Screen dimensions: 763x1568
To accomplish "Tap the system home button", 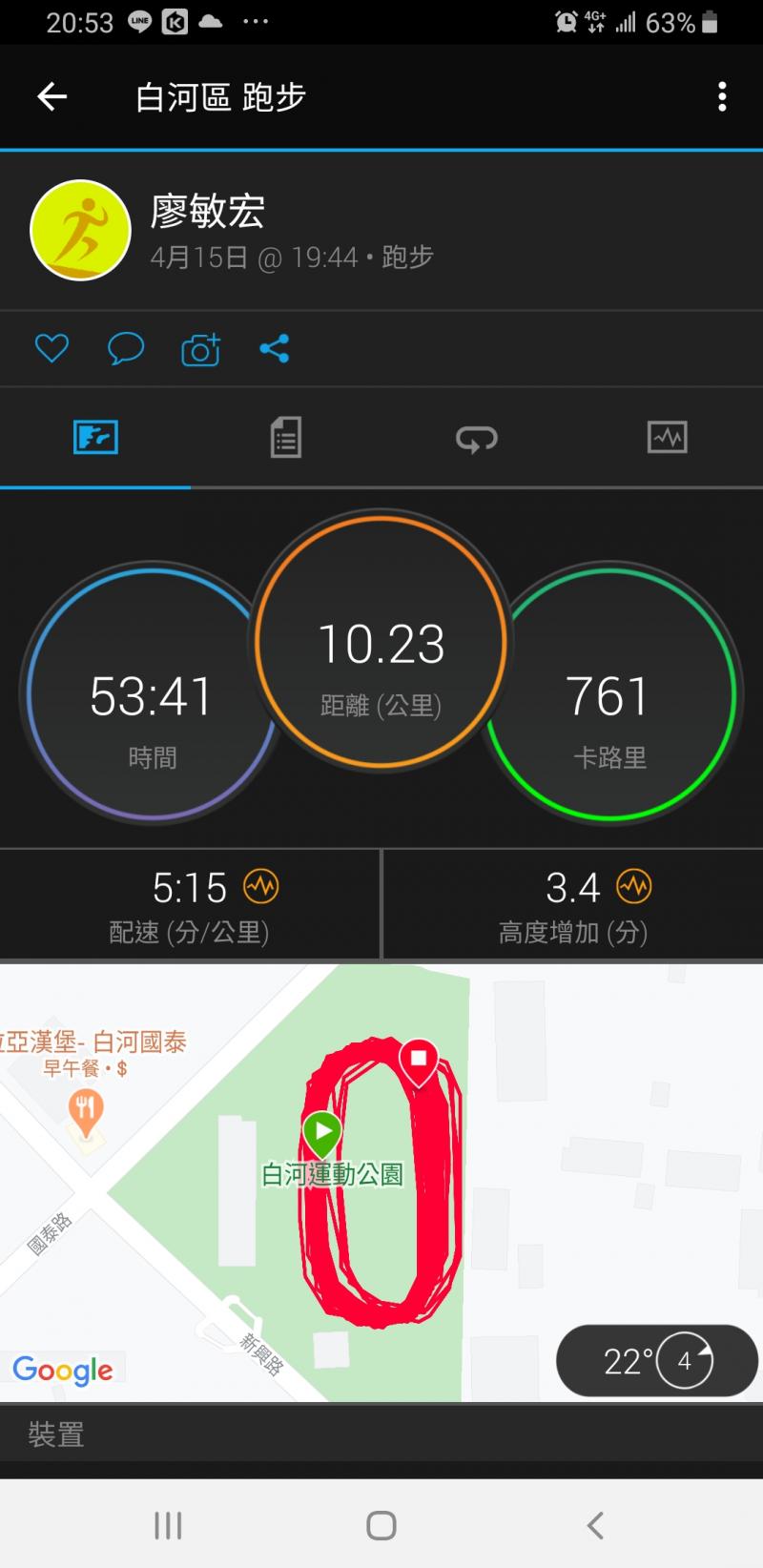I will coord(381,1525).
